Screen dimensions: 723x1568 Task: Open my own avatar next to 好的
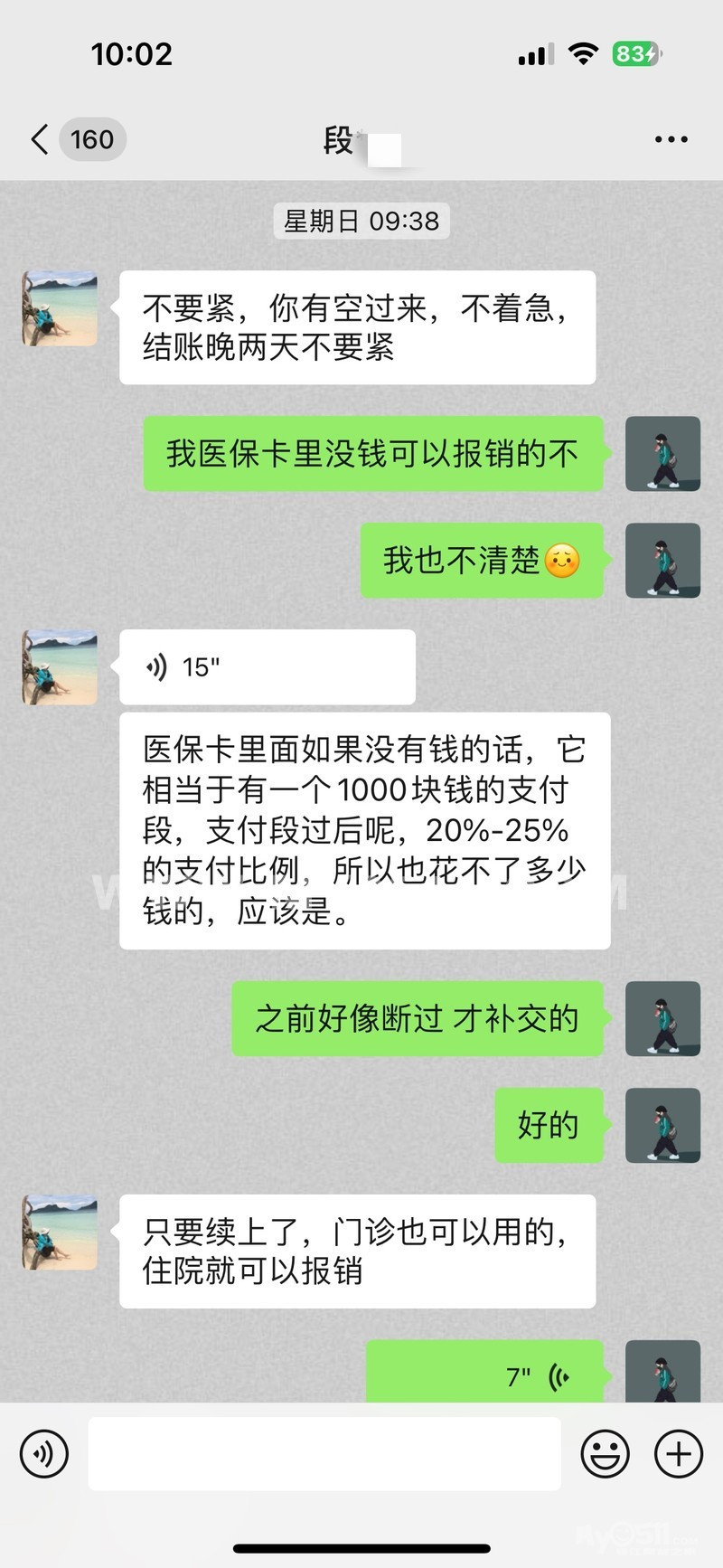tap(662, 1125)
